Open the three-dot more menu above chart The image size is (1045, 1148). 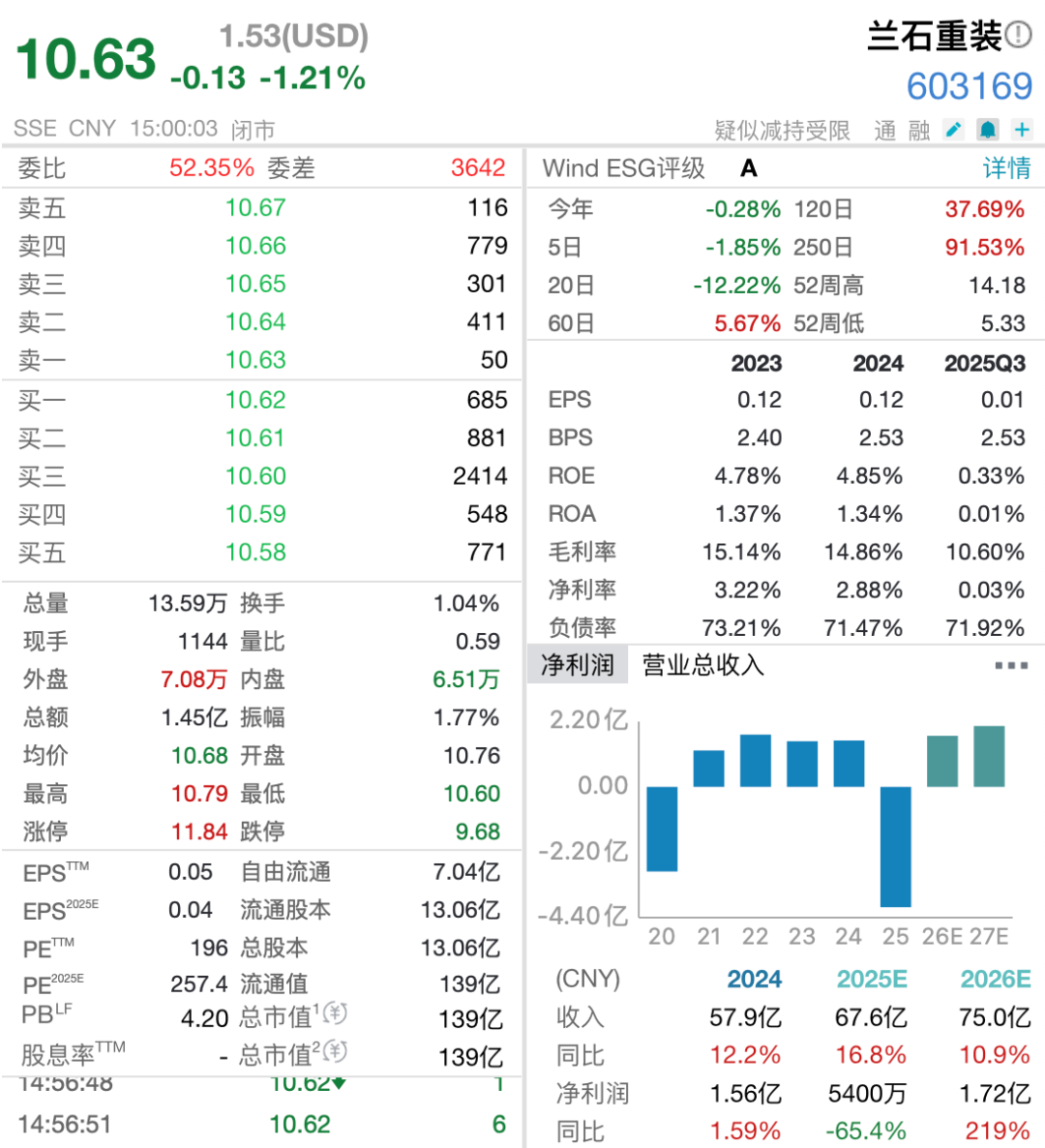point(1010,665)
